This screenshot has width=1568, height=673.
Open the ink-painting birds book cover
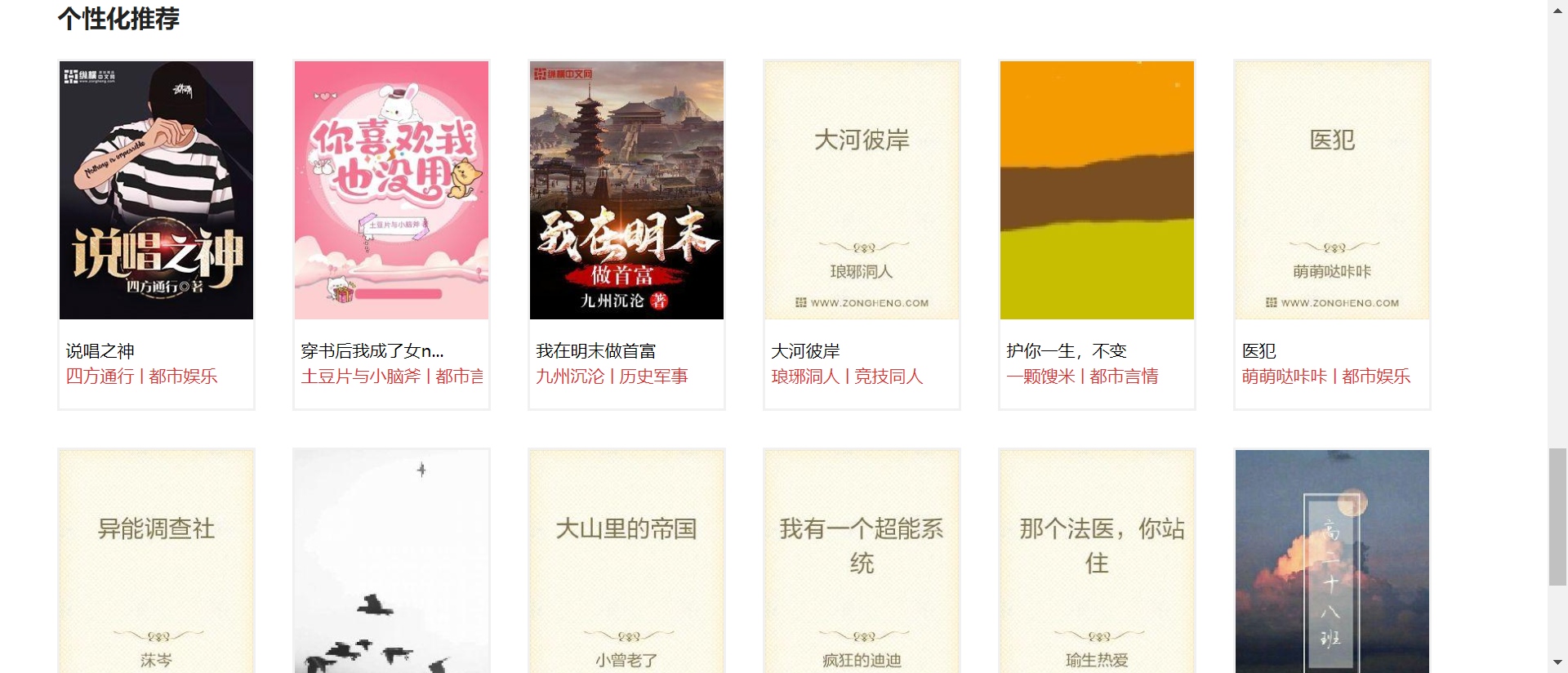point(391,564)
